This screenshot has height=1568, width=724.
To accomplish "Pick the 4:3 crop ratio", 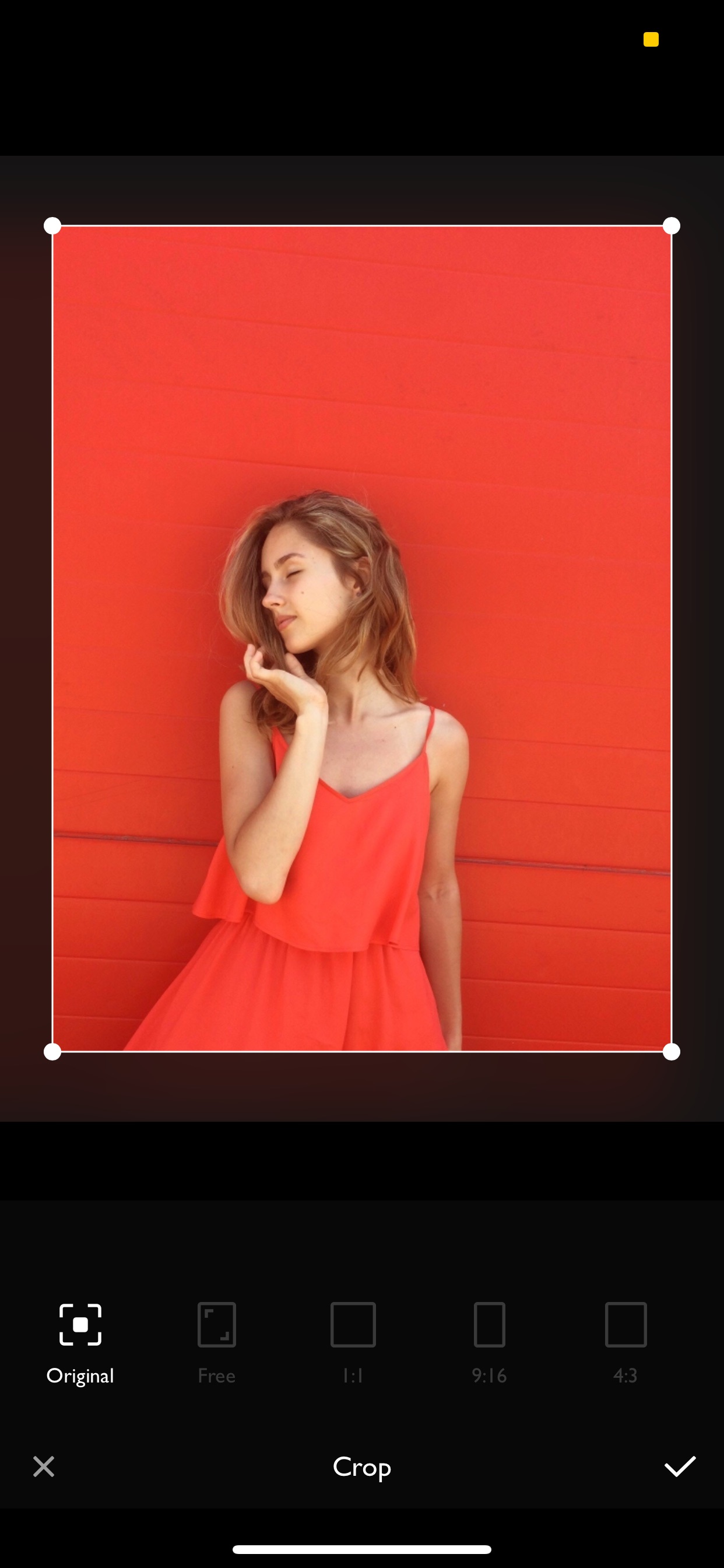I will point(625,1343).
